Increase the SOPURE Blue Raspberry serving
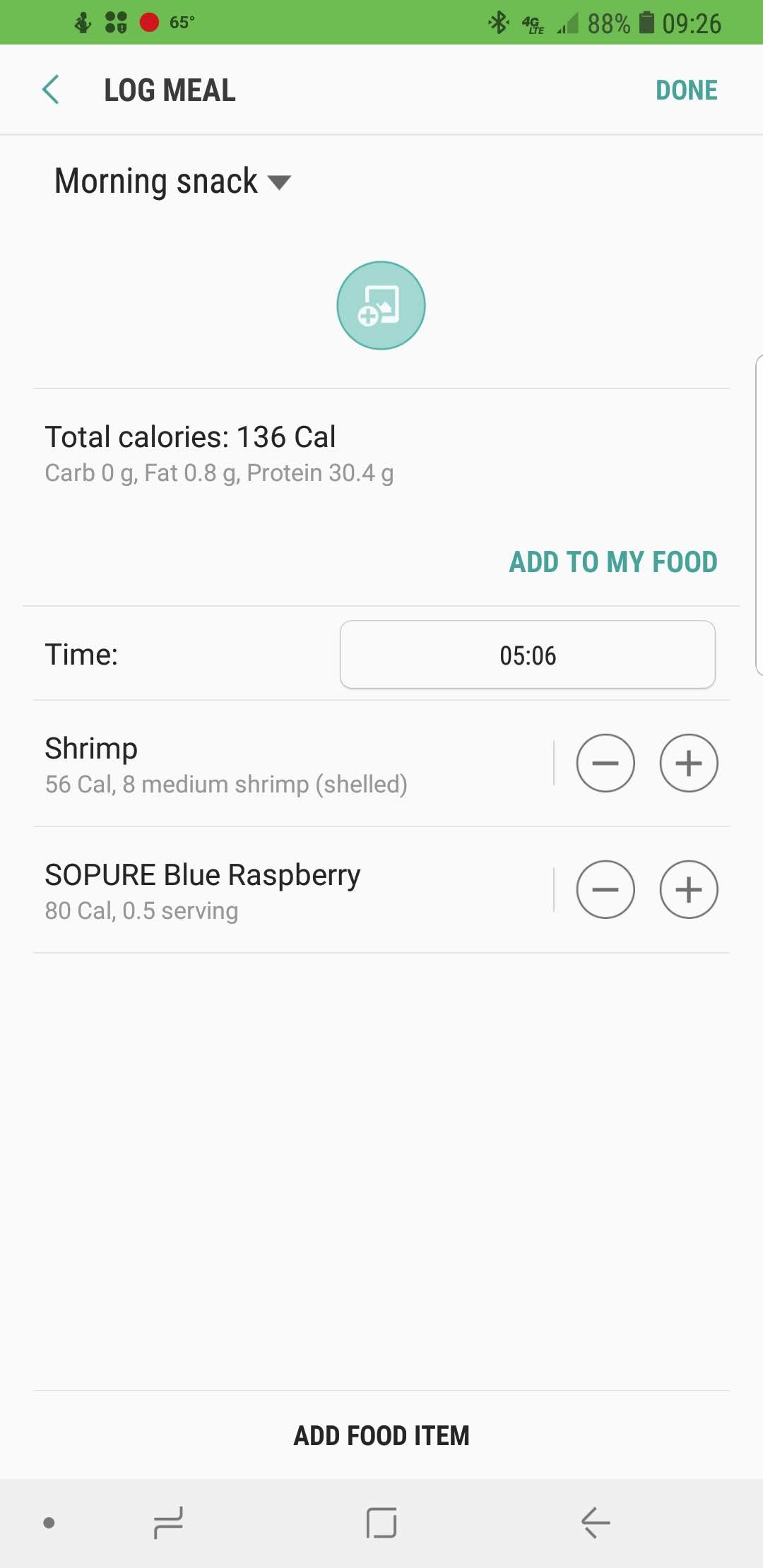 pos(689,890)
